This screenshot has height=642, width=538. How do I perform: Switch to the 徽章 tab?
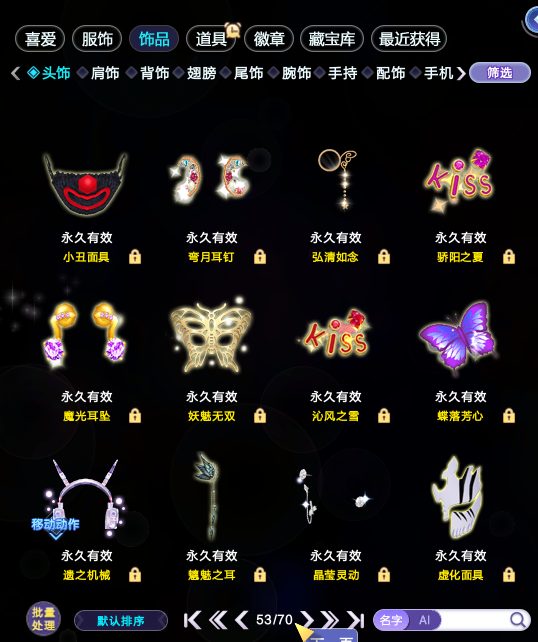pyautogui.click(x=269, y=39)
